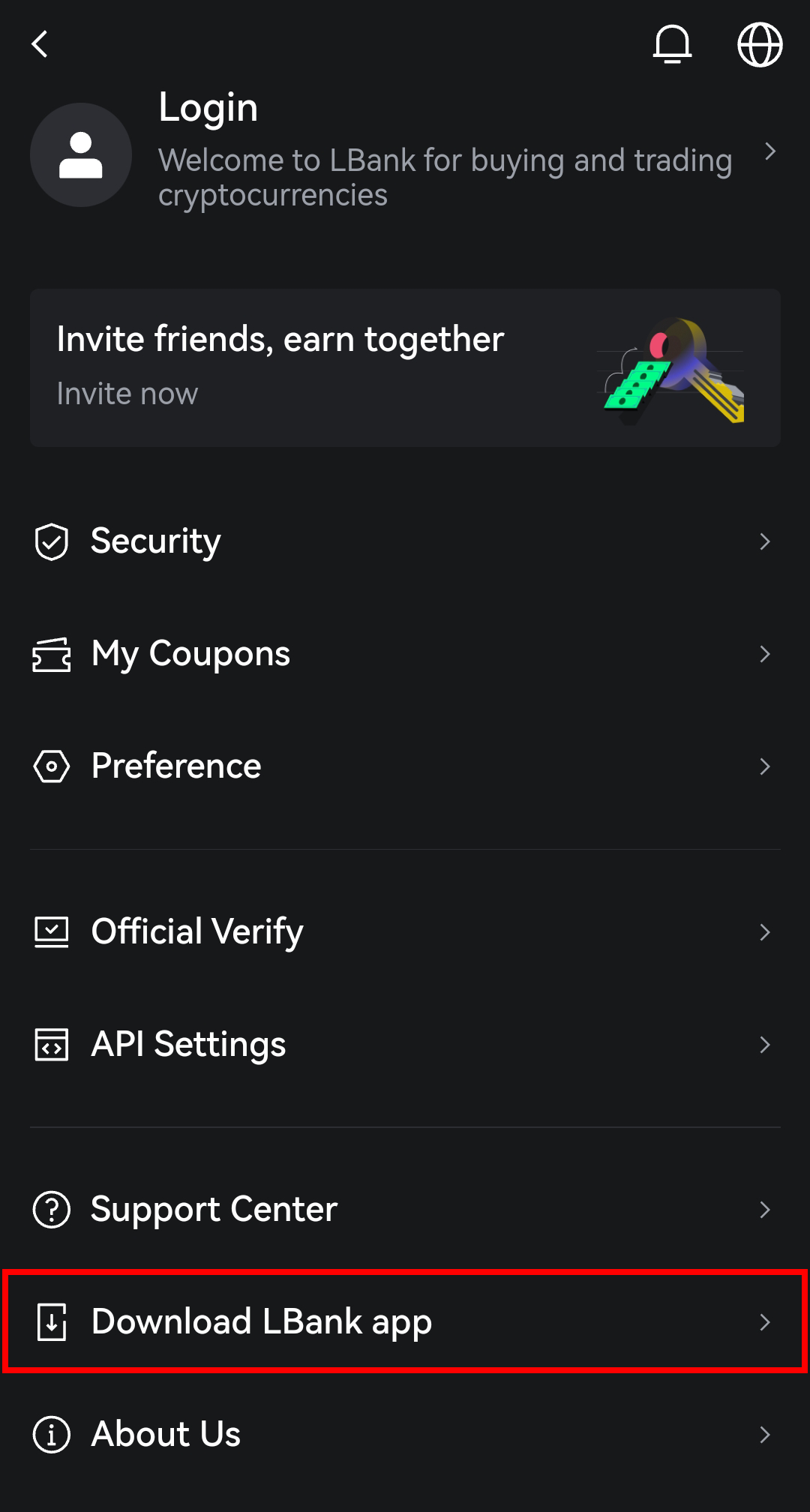Viewport: 810px width, 1512px height.
Task: Tap the globe language icon
Action: pyautogui.click(x=760, y=44)
